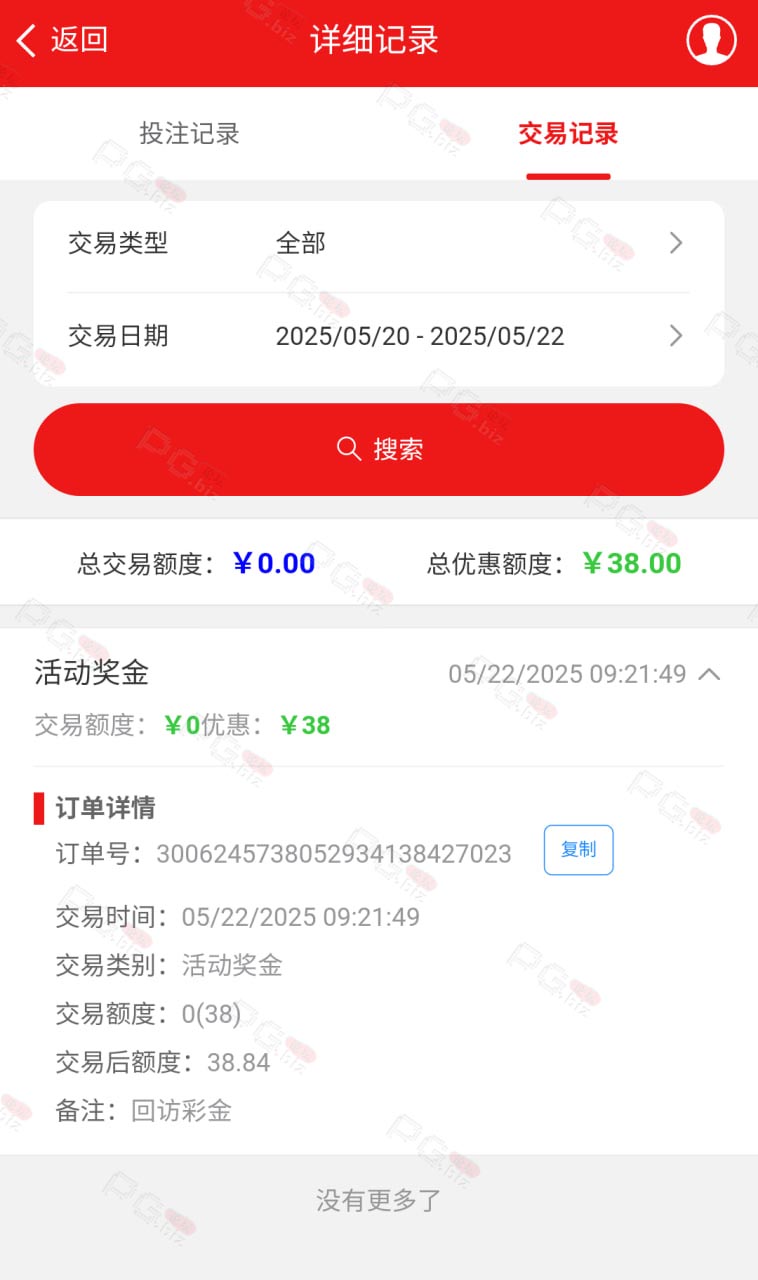Collapse the 活动奖金 record details
Image resolution: width=758 pixels, height=1280 pixels.
click(709, 674)
